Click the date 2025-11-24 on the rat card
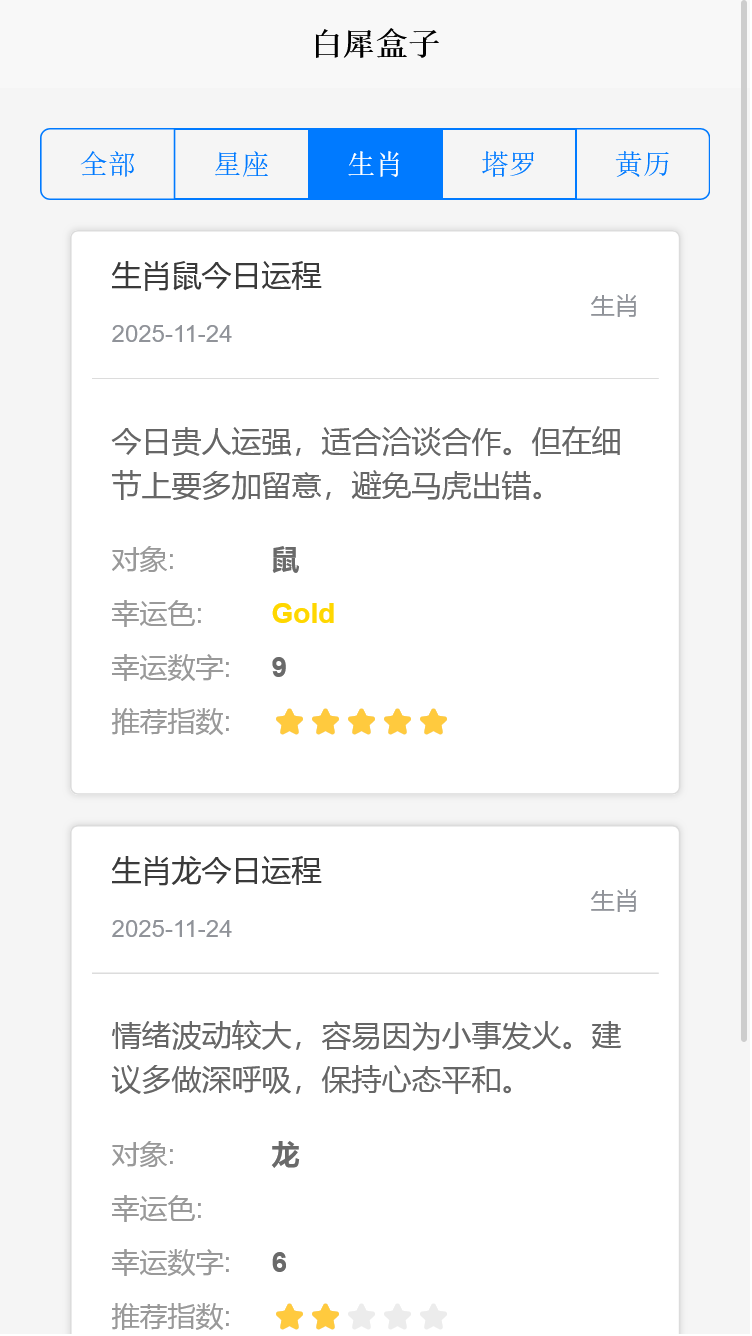This screenshot has width=752, height=1336. [171, 333]
